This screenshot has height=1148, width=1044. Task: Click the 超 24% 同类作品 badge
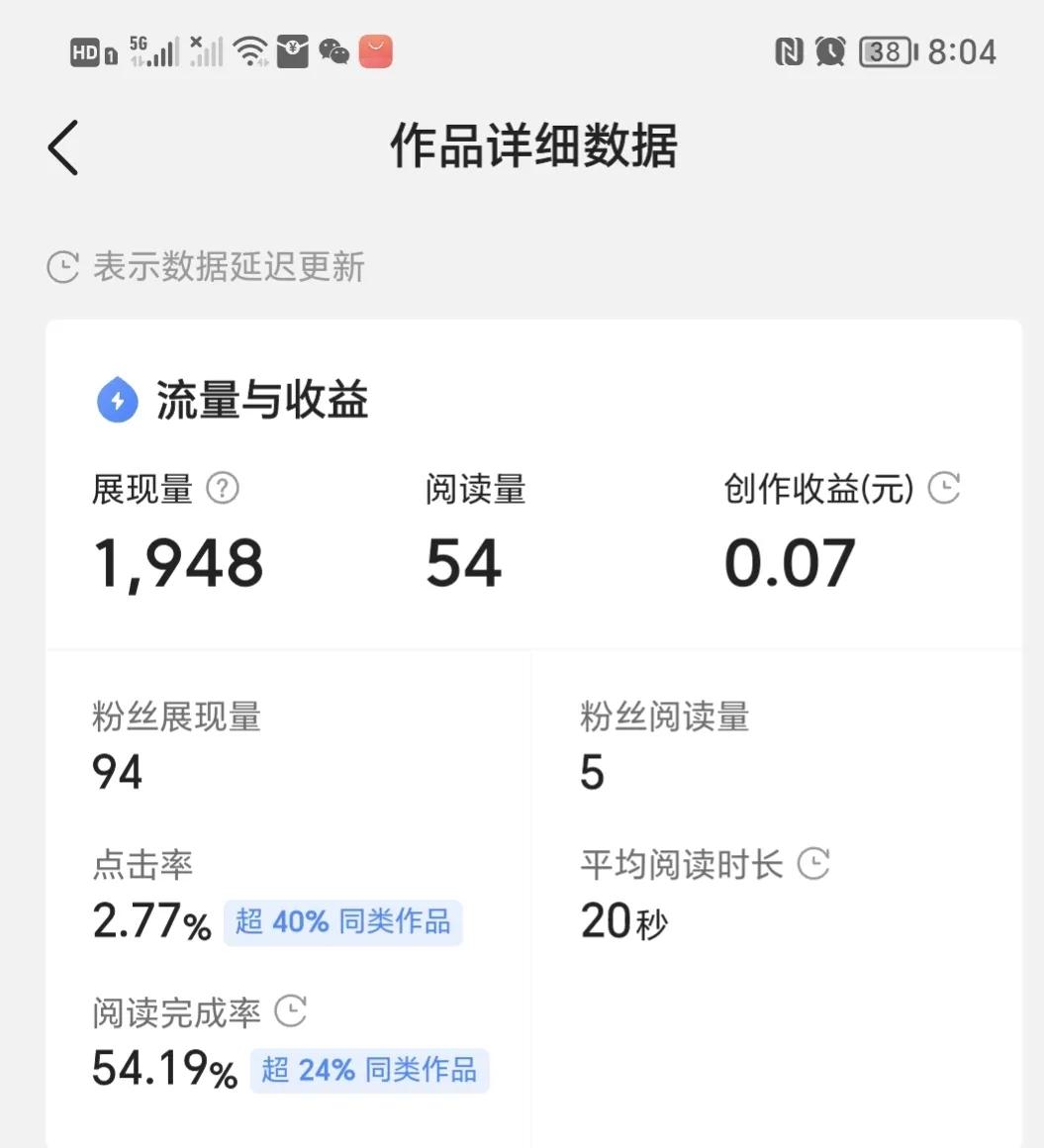pyautogui.click(x=369, y=1070)
